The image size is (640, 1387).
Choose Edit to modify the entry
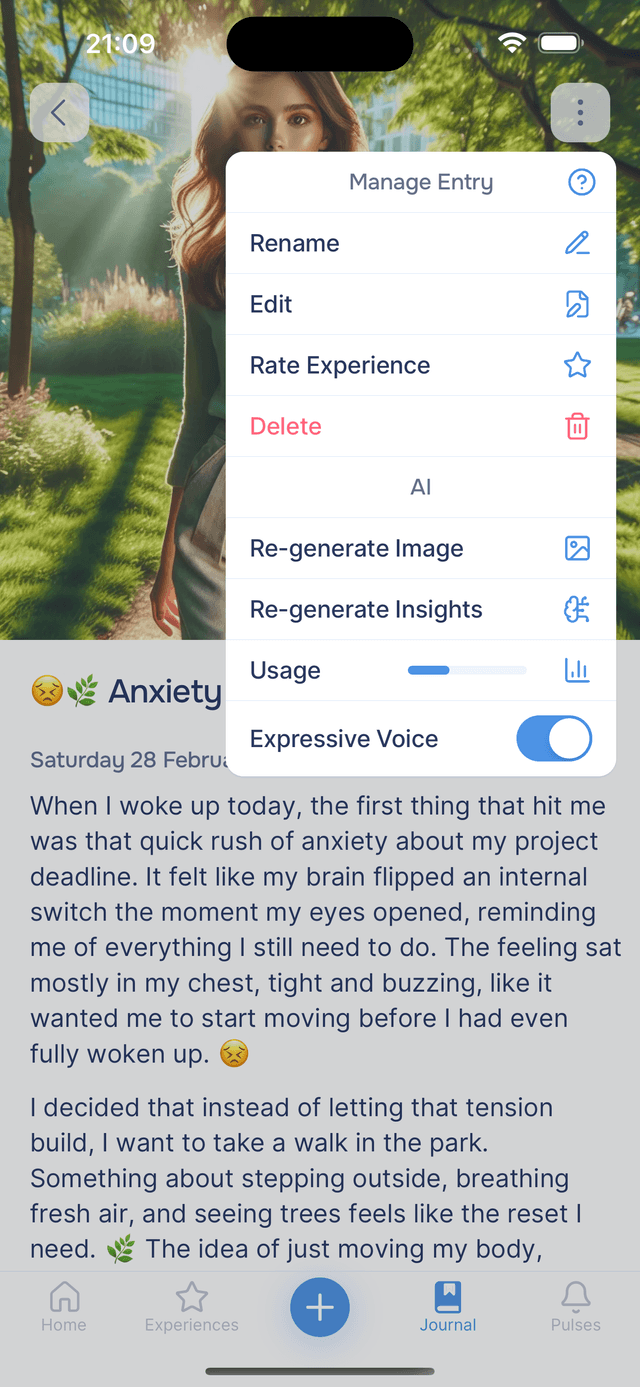420,304
